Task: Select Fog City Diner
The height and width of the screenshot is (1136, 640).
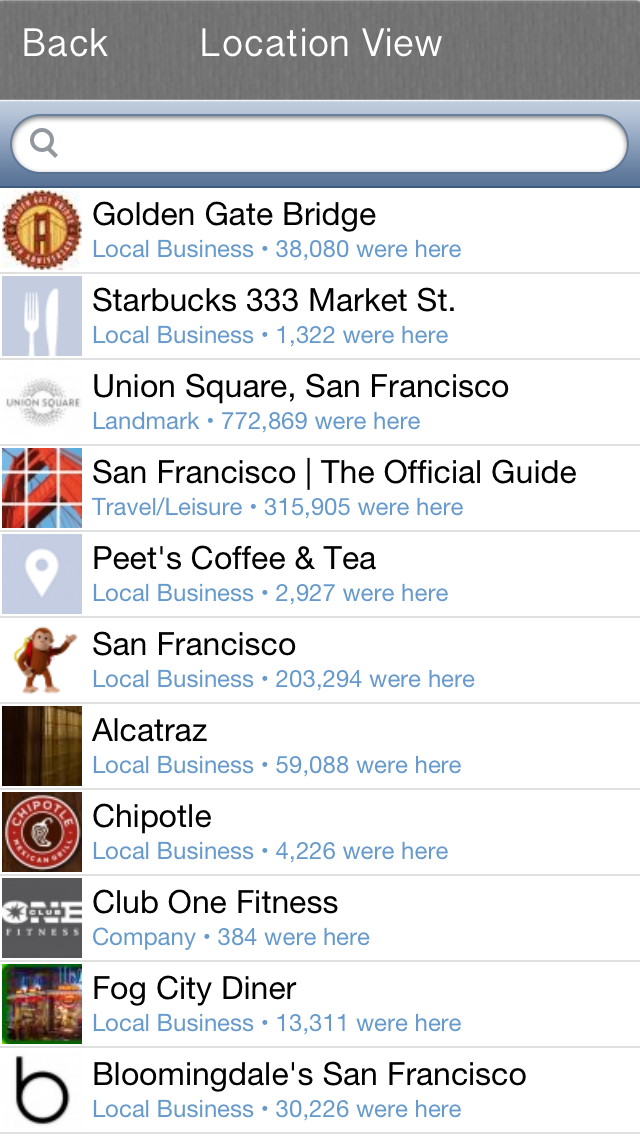Action: pyautogui.click(x=320, y=1004)
